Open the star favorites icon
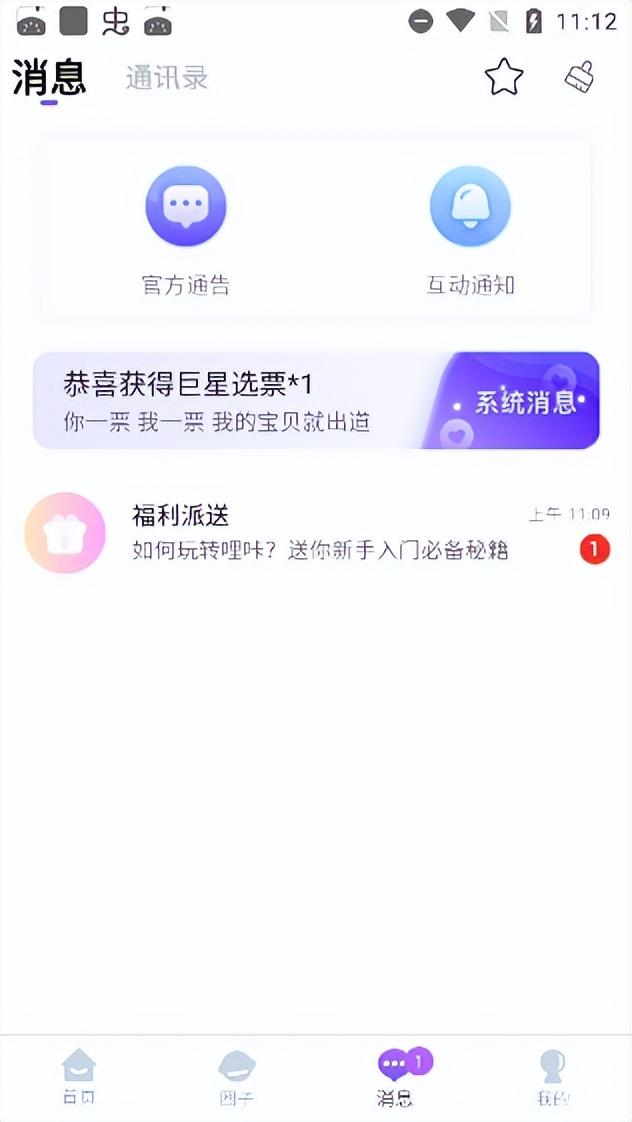The width and height of the screenshot is (632, 1122). pyautogui.click(x=504, y=77)
